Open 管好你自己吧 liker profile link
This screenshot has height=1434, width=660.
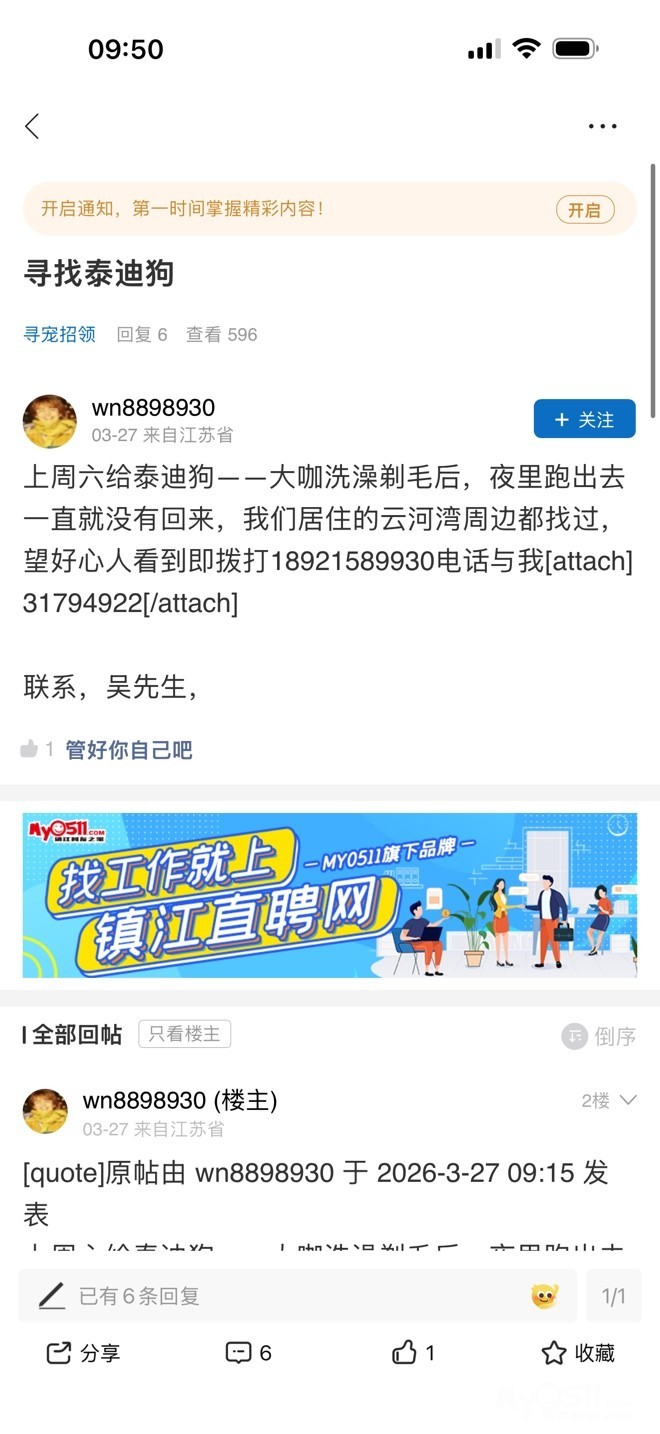point(128,749)
